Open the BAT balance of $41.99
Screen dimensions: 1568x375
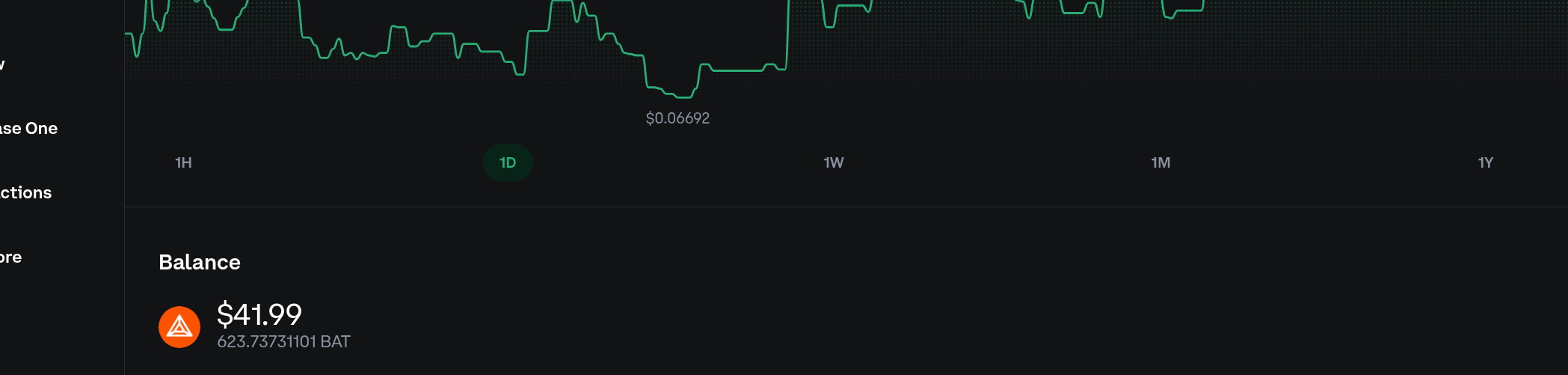point(254,326)
